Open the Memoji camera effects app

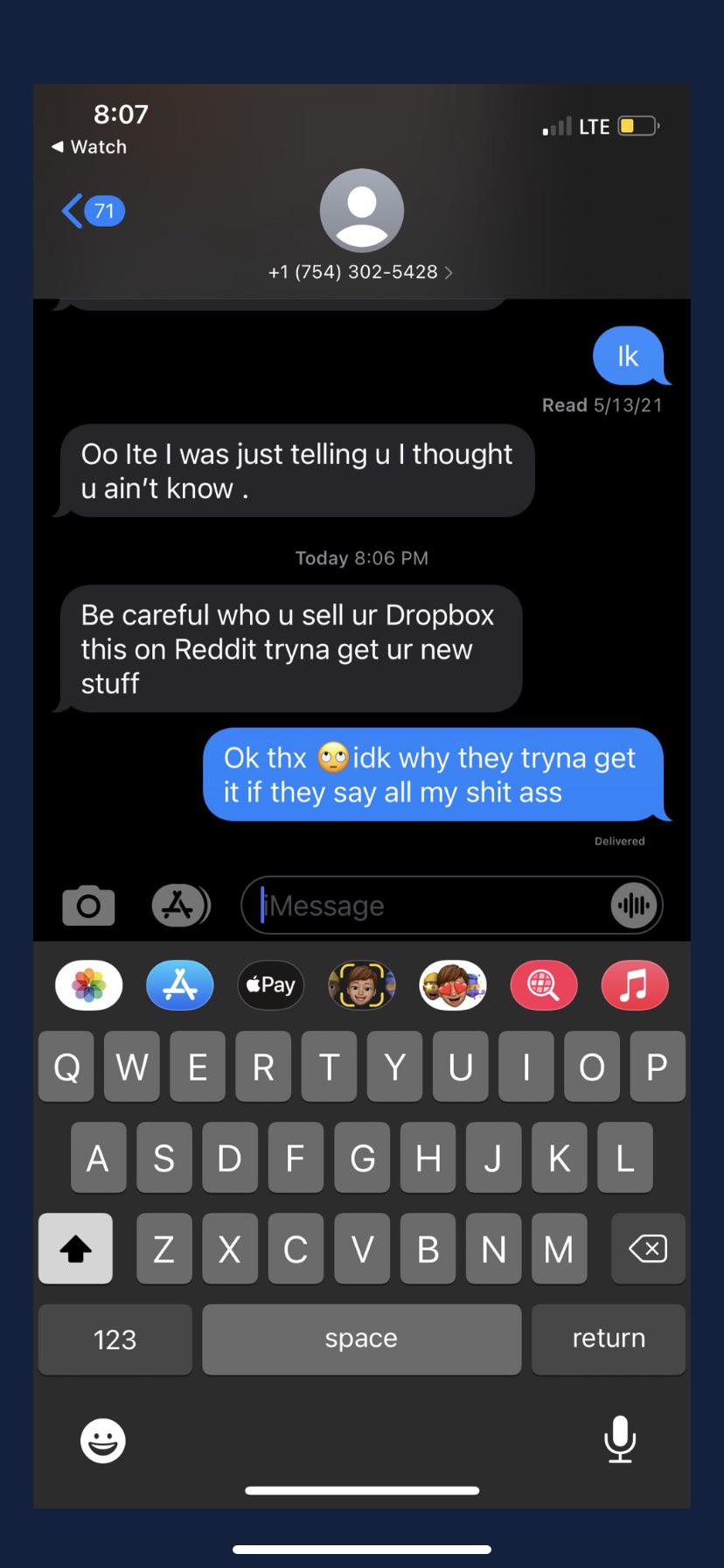coord(361,985)
